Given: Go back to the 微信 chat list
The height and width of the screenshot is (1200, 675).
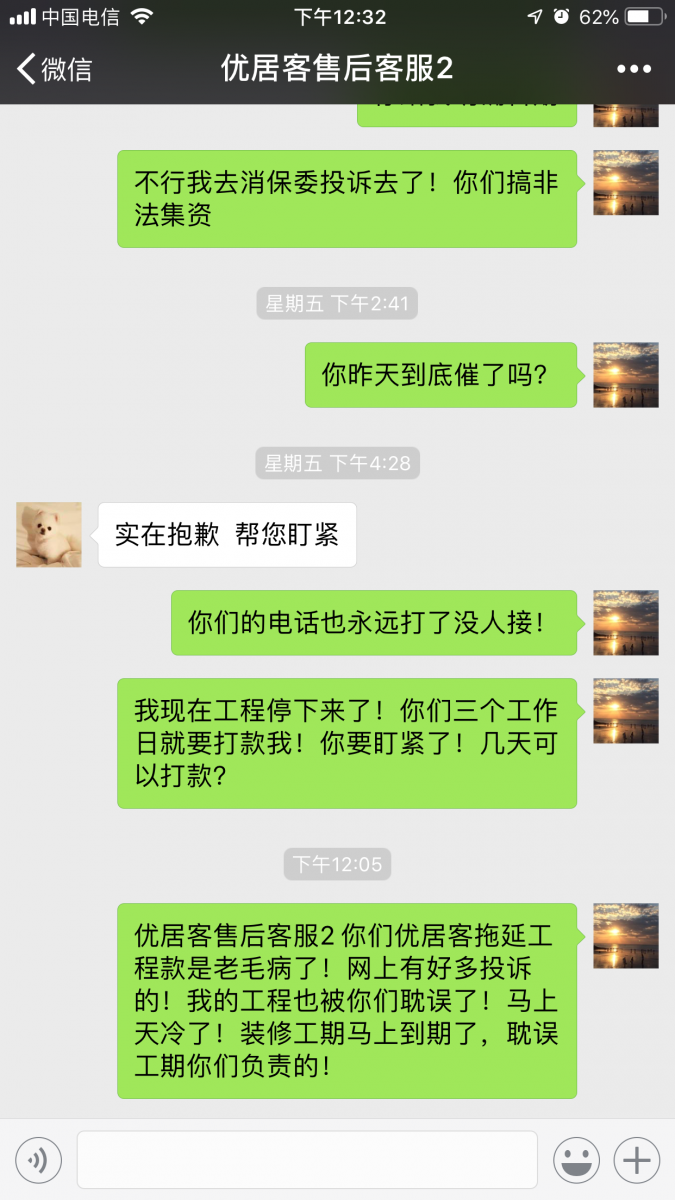Looking at the screenshot, I should coord(55,69).
